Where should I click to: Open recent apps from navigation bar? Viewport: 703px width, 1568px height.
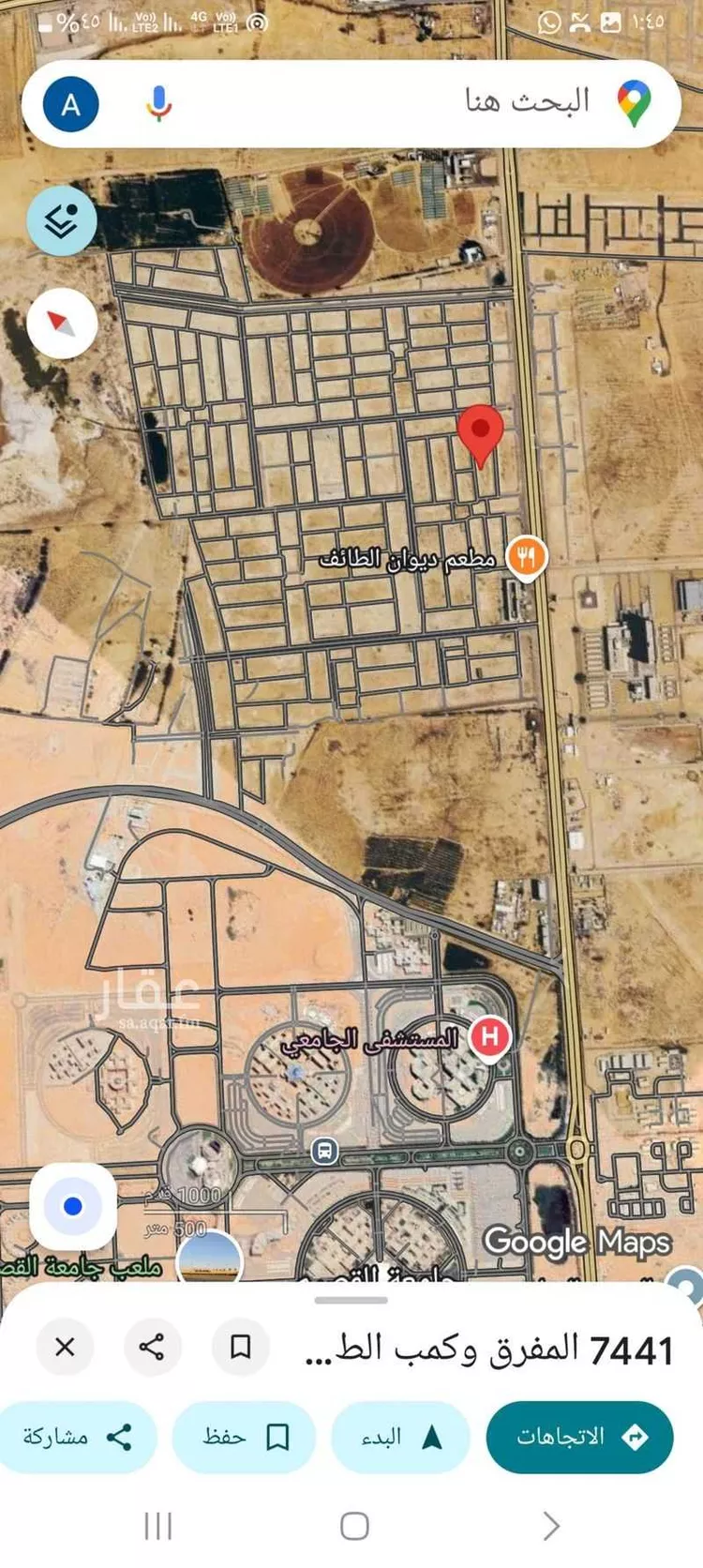pos(157,1526)
